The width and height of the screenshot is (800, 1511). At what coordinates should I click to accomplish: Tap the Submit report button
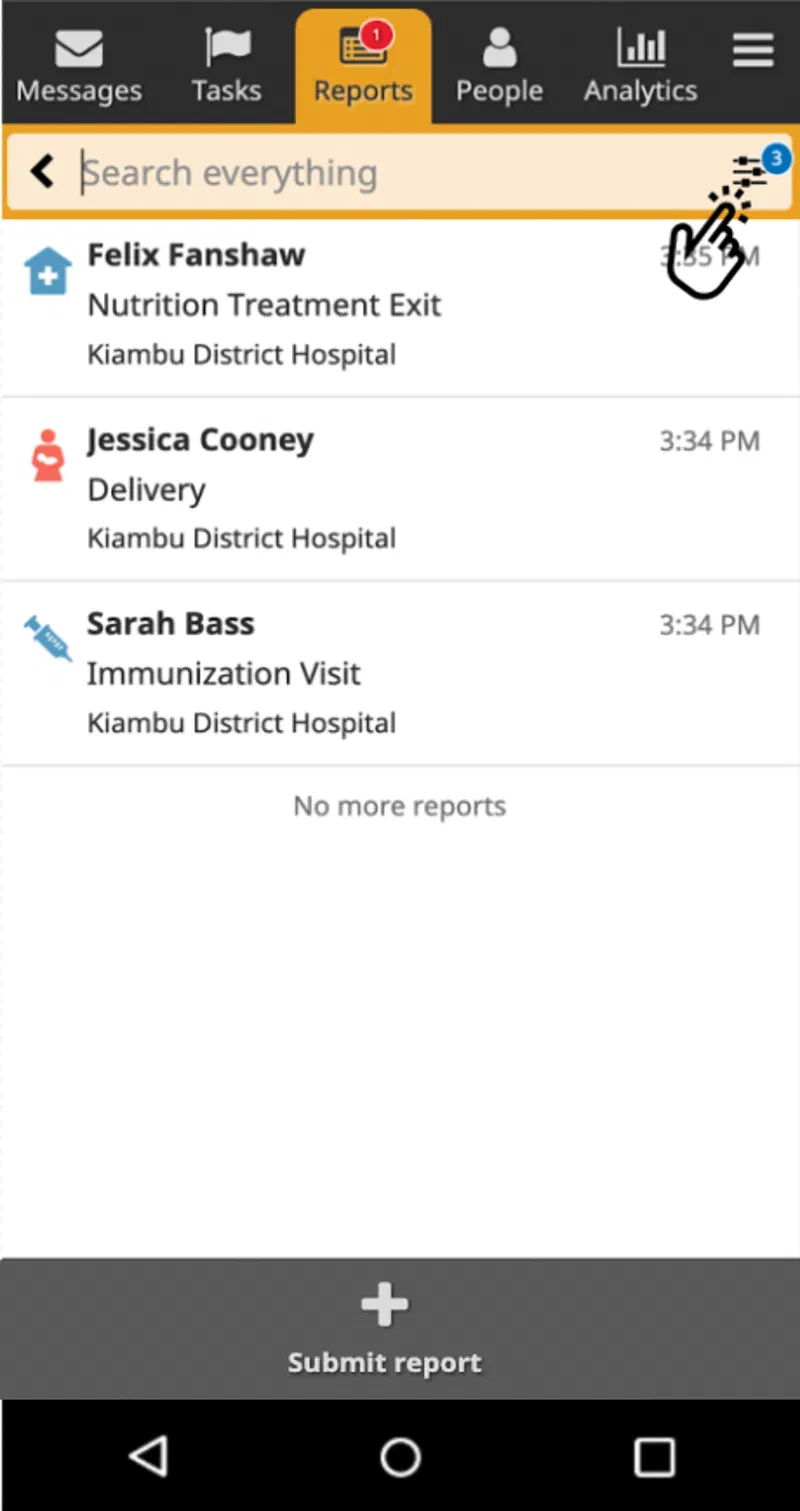(x=385, y=1328)
